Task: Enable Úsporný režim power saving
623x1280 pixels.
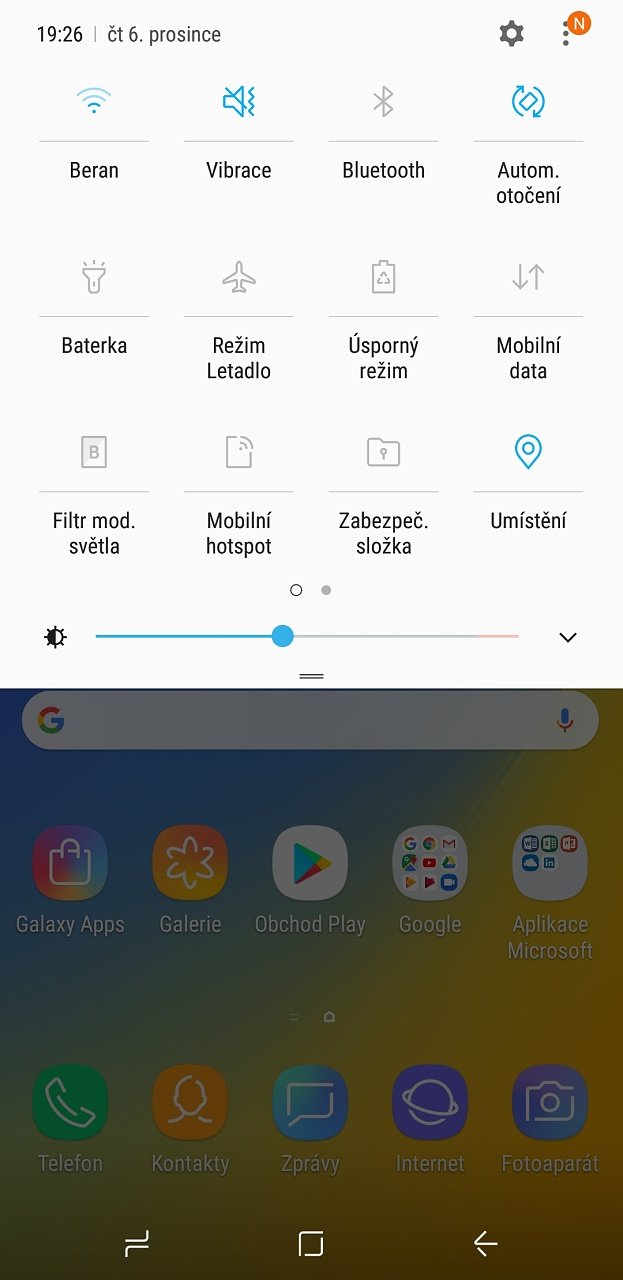Action: click(383, 277)
